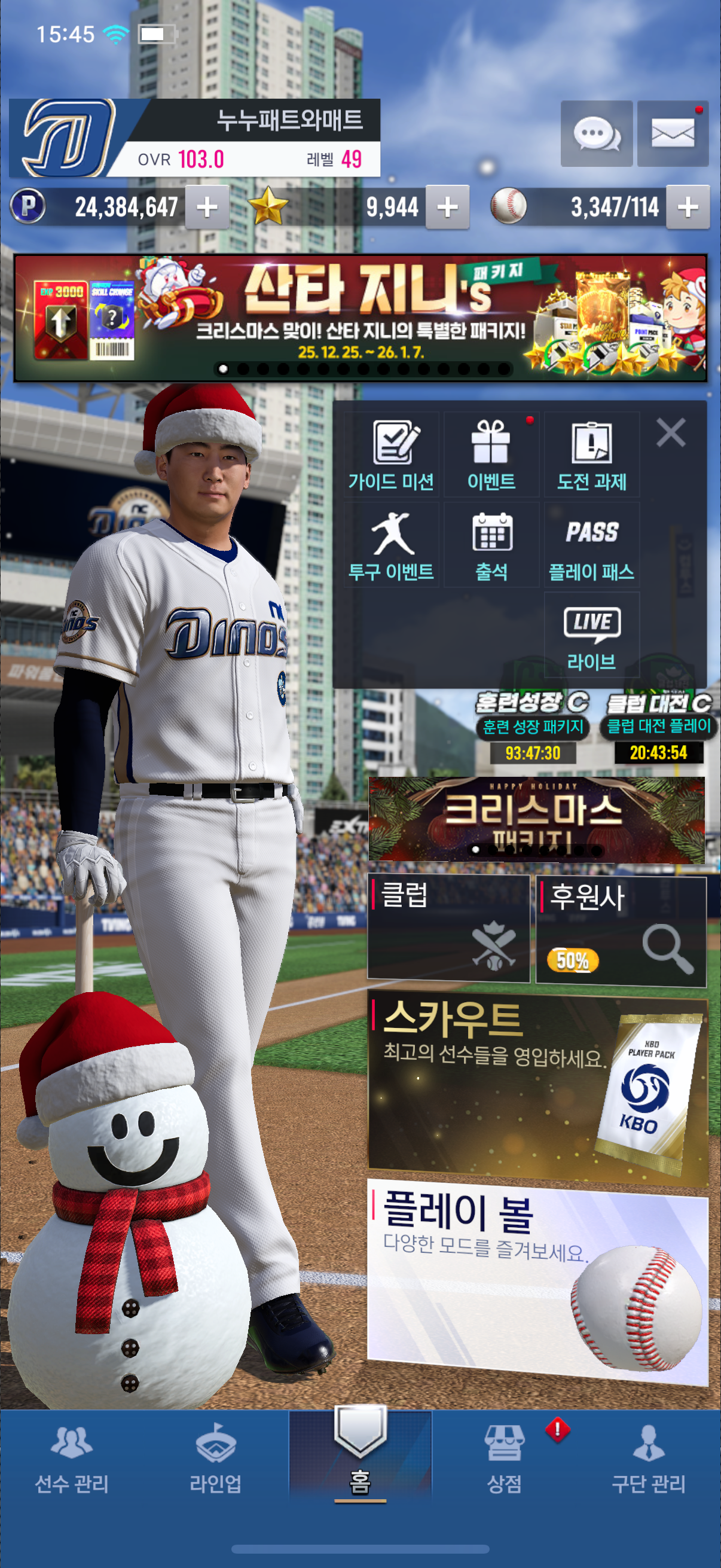Open the 산타 지니 package banner
721x1568 pixels.
click(360, 318)
